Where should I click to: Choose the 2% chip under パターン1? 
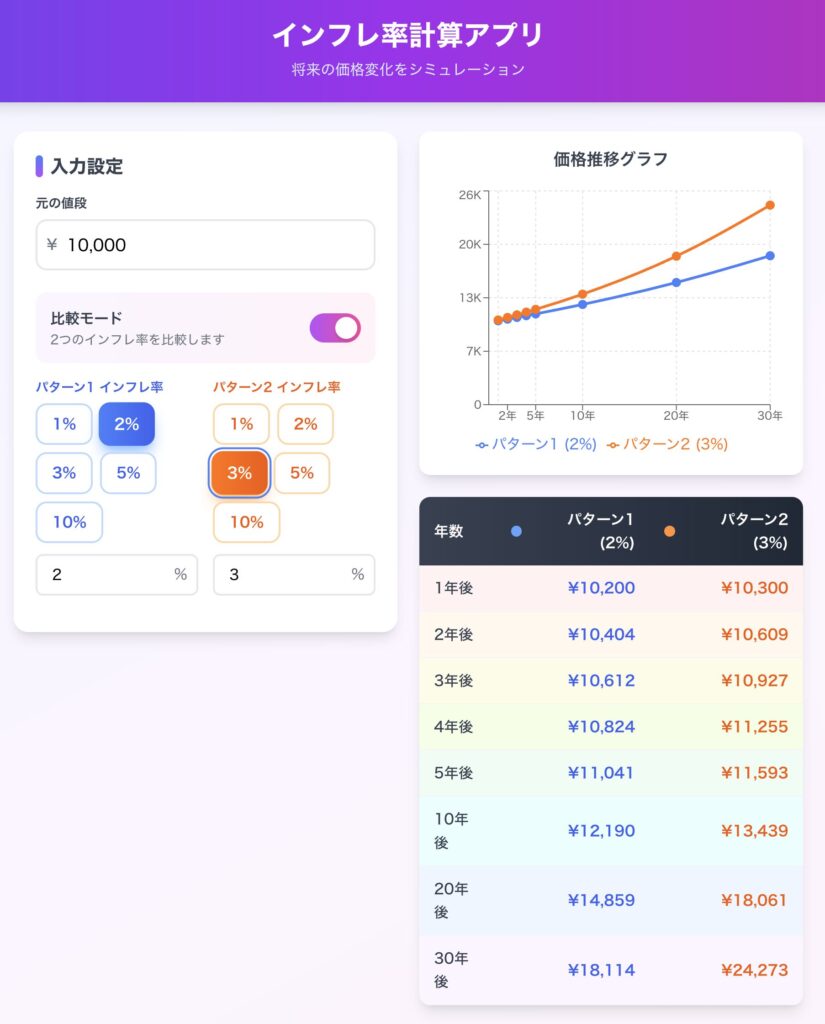[x=127, y=424]
